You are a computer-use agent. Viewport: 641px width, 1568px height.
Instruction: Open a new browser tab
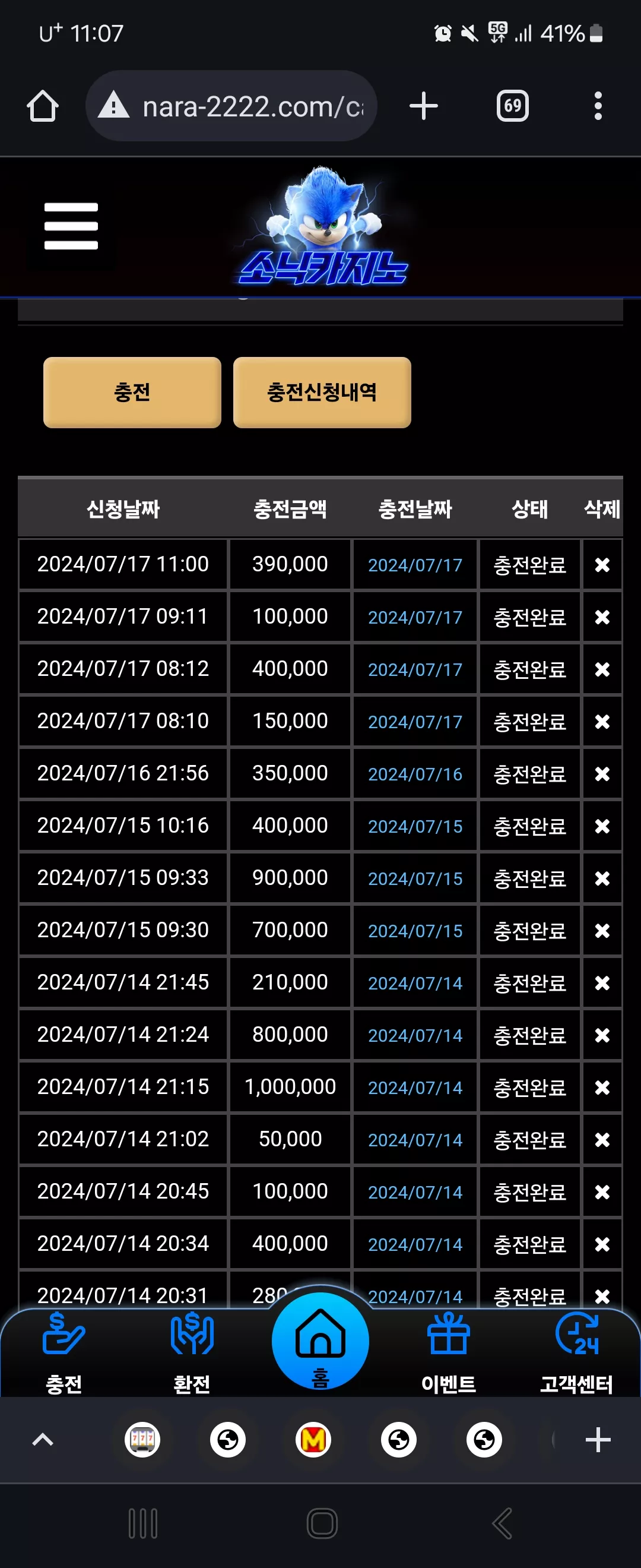423,106
